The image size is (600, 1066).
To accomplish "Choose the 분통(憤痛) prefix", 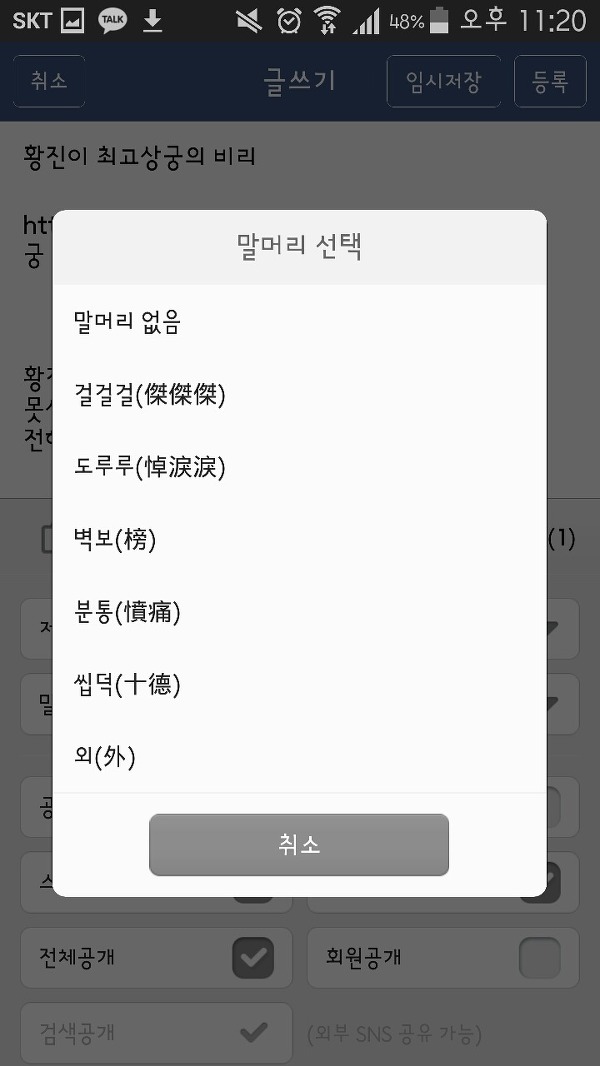I will [x=127, y=612].
